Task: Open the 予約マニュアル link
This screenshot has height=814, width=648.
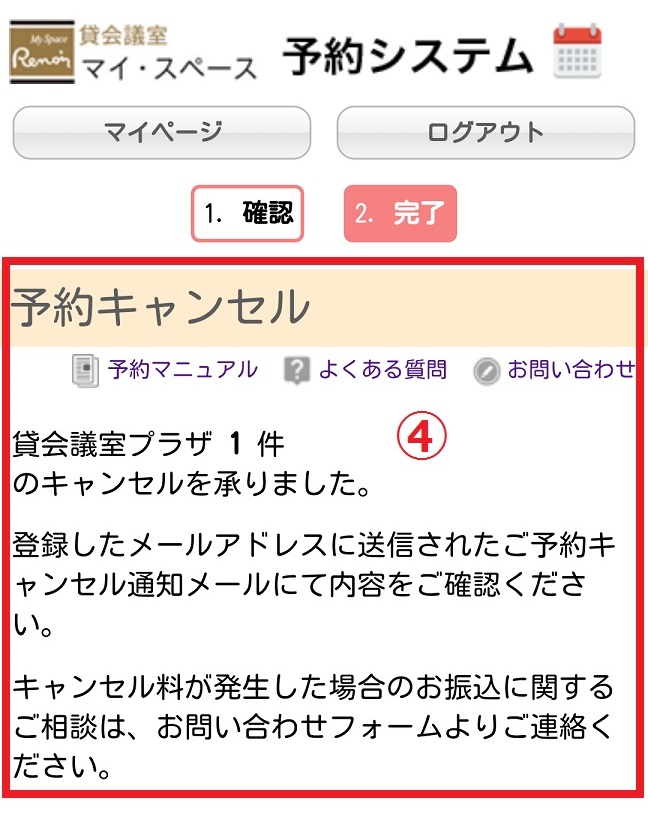Action: 182,369
